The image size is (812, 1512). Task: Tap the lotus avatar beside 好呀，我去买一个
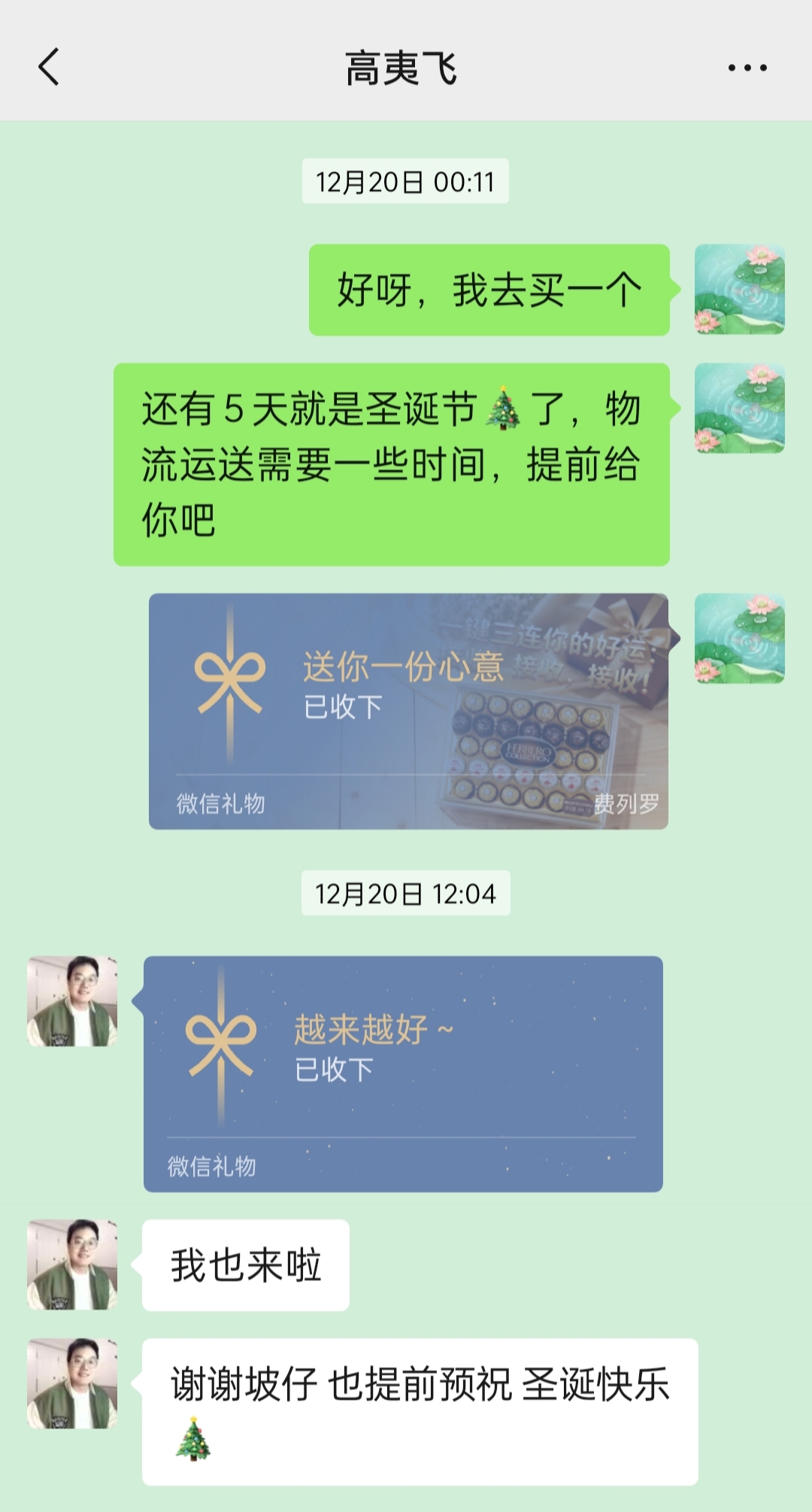click(x=739, y=289)
